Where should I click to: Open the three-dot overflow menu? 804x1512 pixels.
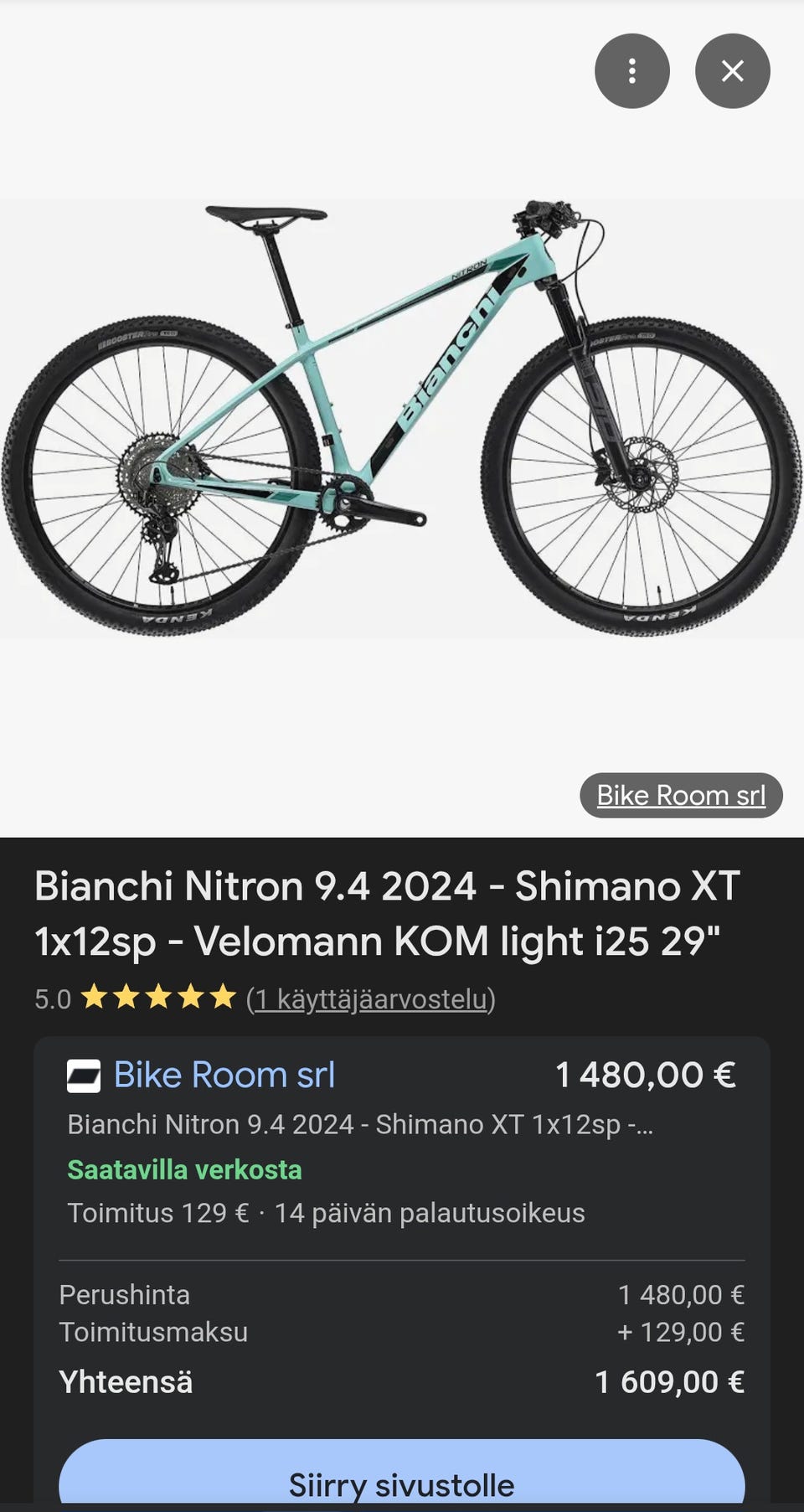[x=631, y=71]
